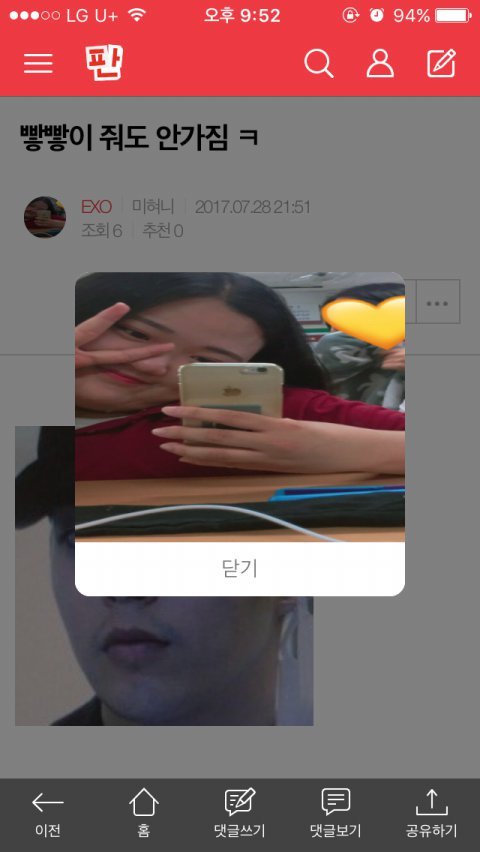This screenshot has width=480, height=852.
Task: Open the EXO channel link
Action: [x=96, y=207]
